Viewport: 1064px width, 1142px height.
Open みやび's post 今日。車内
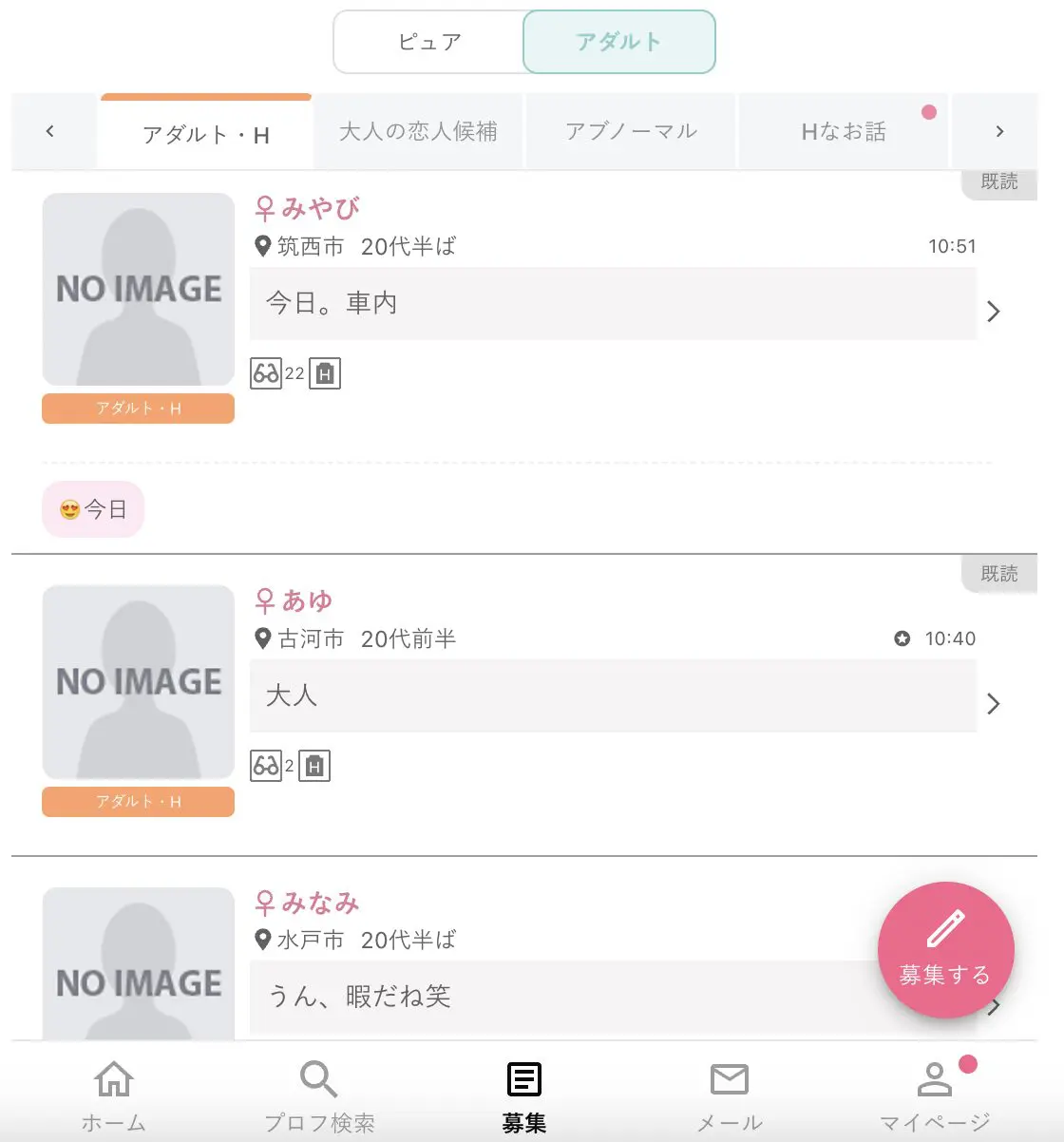[x=613, y=304]
